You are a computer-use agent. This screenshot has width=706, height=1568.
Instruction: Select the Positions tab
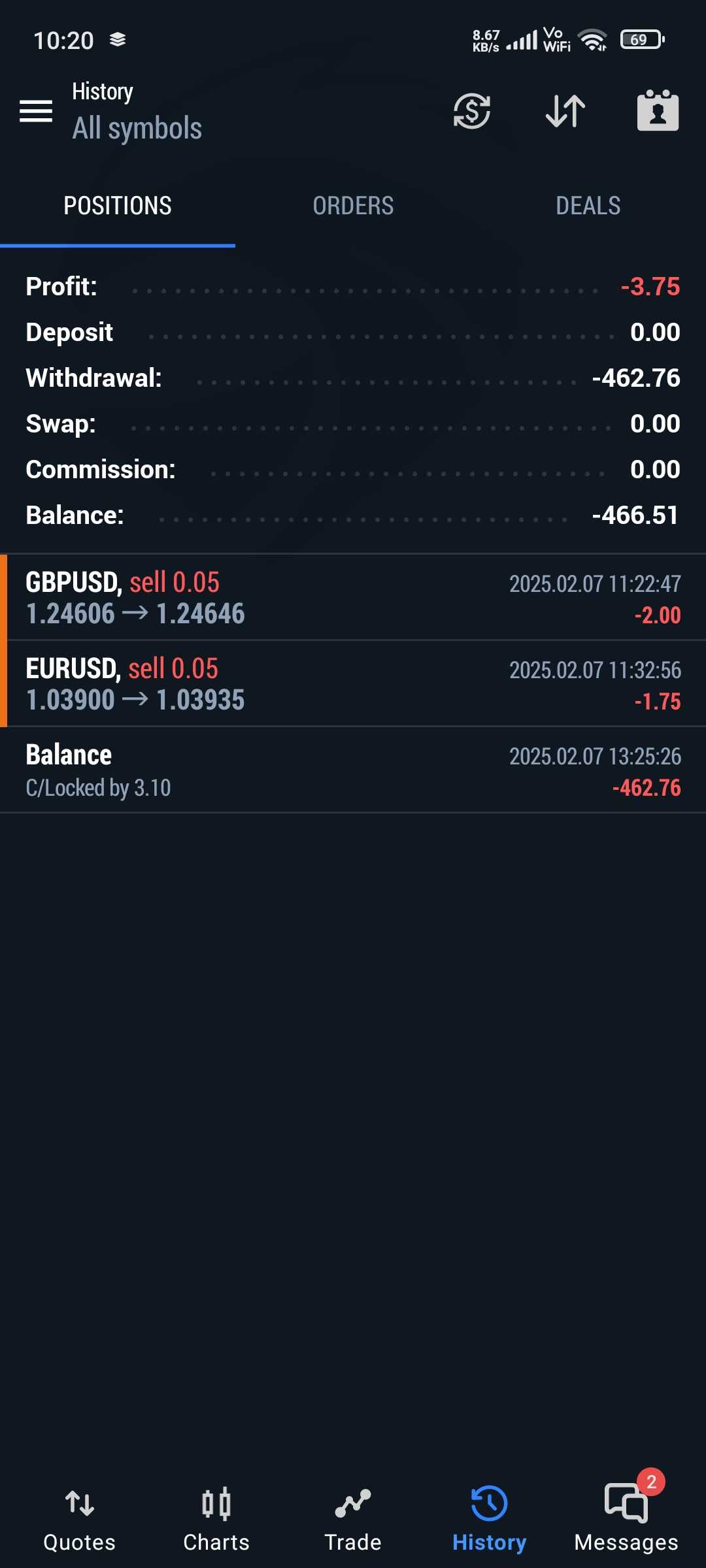coord(118,206)
